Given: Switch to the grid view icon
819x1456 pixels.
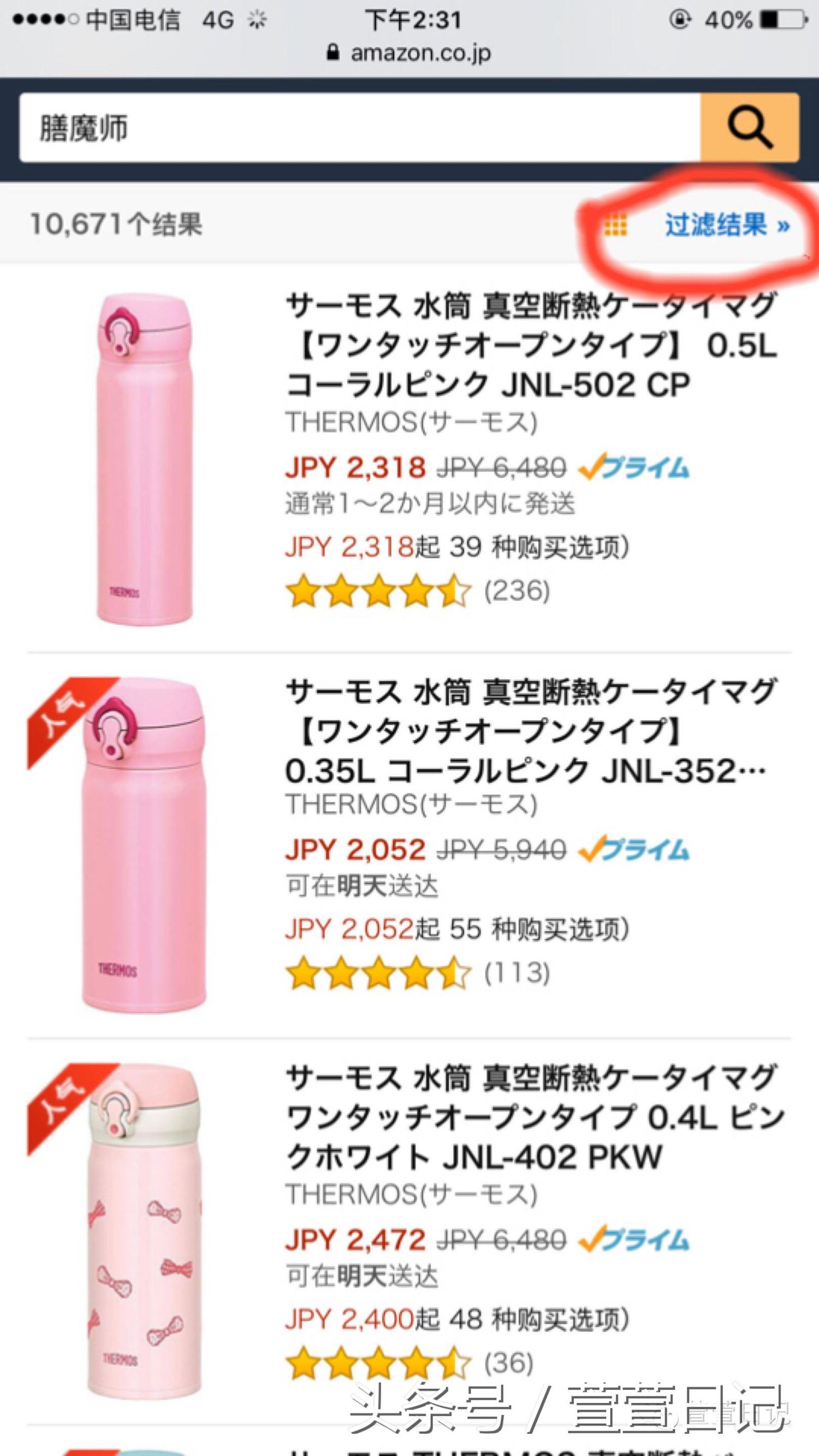Looking at the screenshot, I should pos(615,226).
